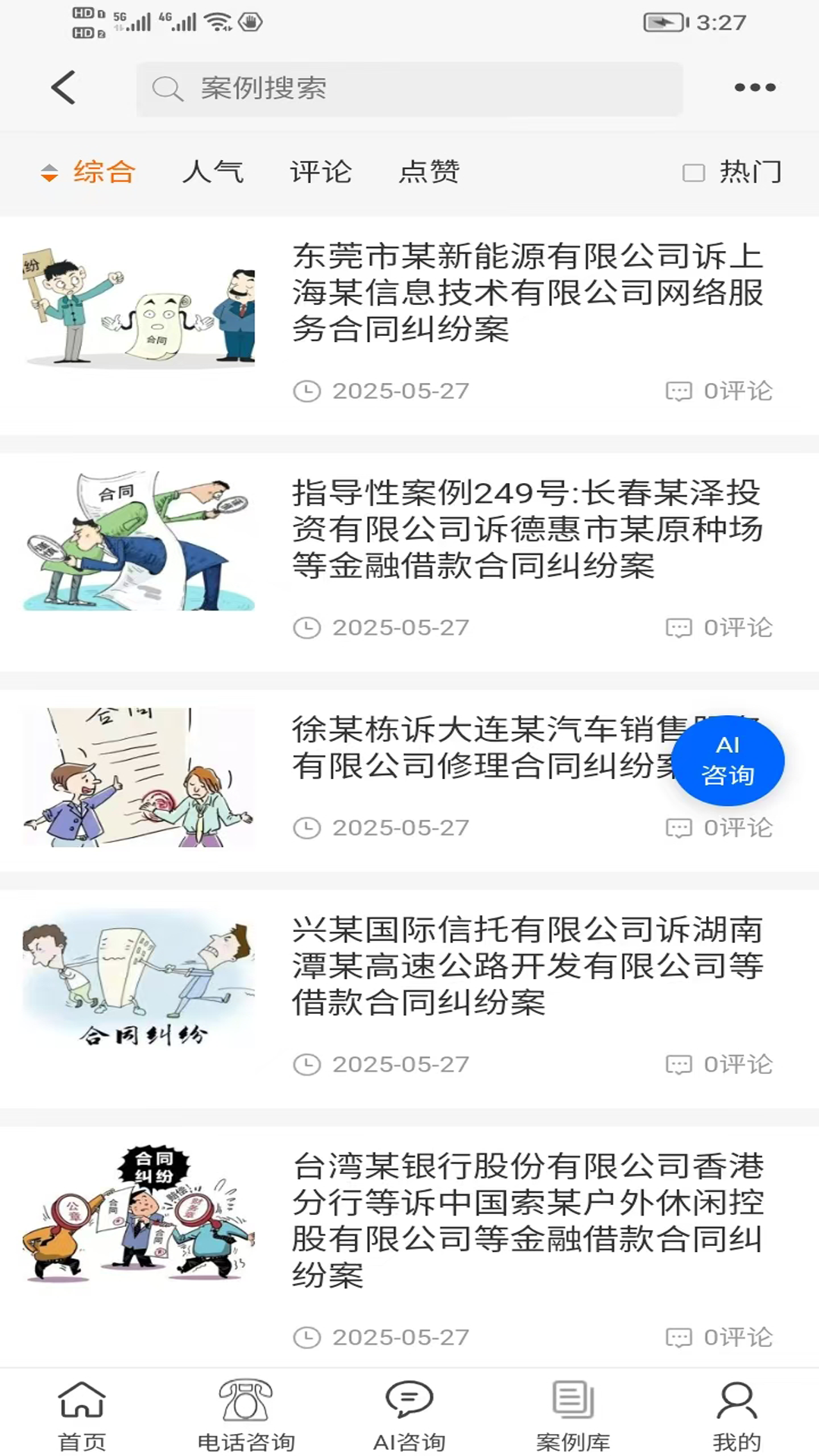Tap the clock icon beside first case date
Screen dimensions: 819x1456
[x=307, y=391]
